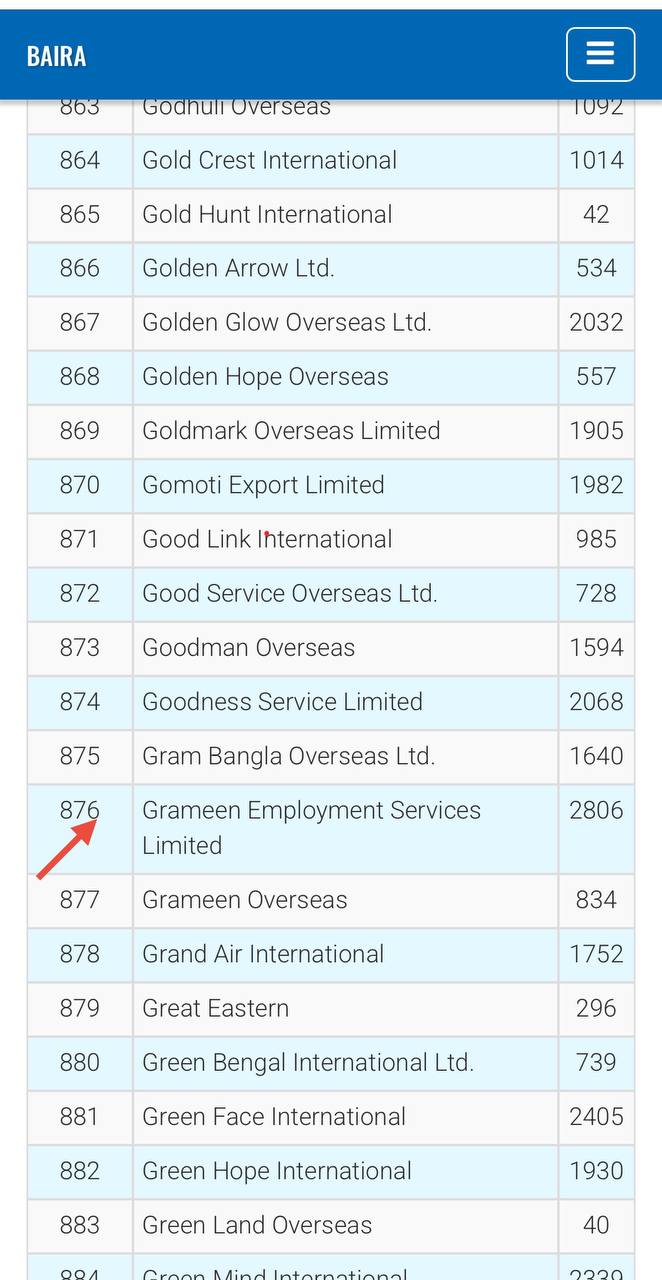Open the hamburger menu button

[600, 54]
